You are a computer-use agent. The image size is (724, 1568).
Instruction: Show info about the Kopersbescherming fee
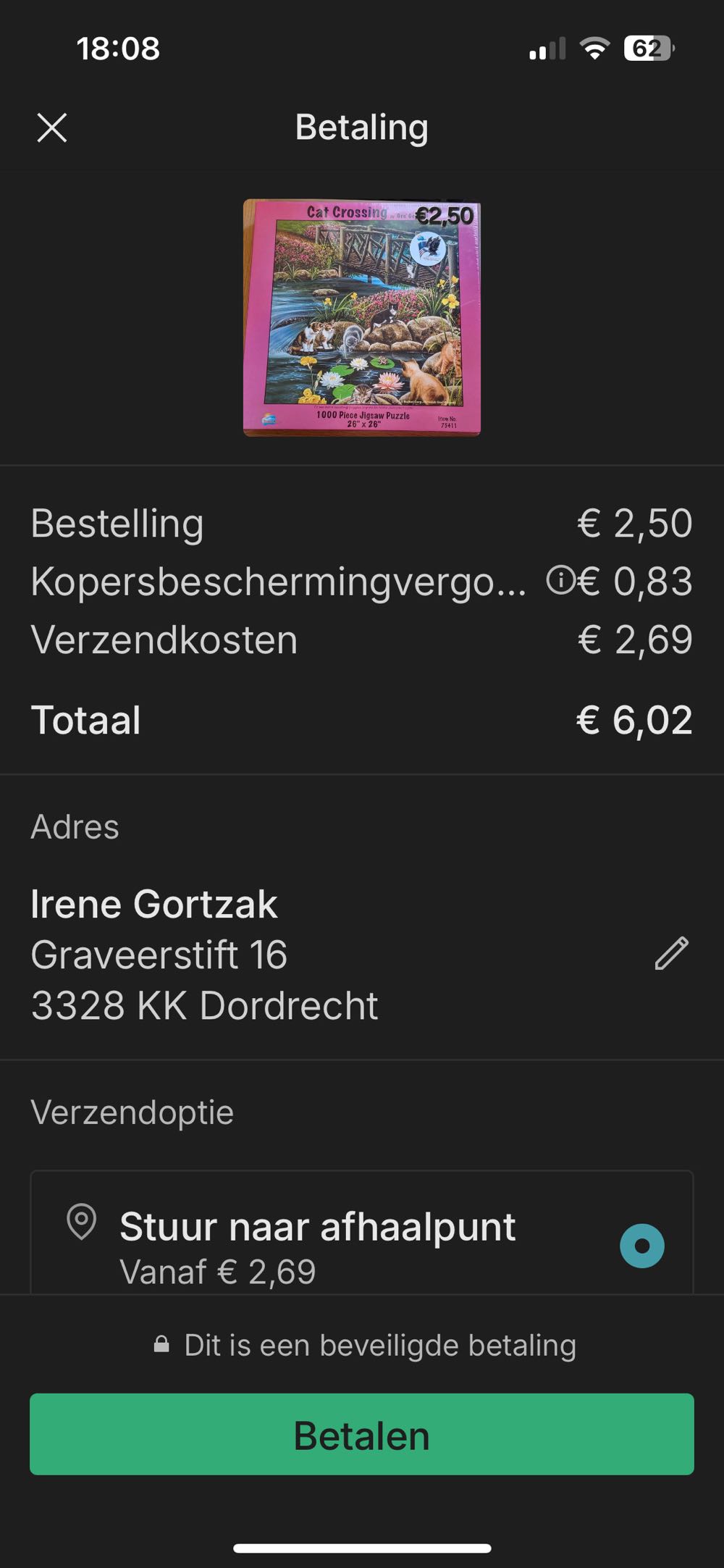[560, 581]
